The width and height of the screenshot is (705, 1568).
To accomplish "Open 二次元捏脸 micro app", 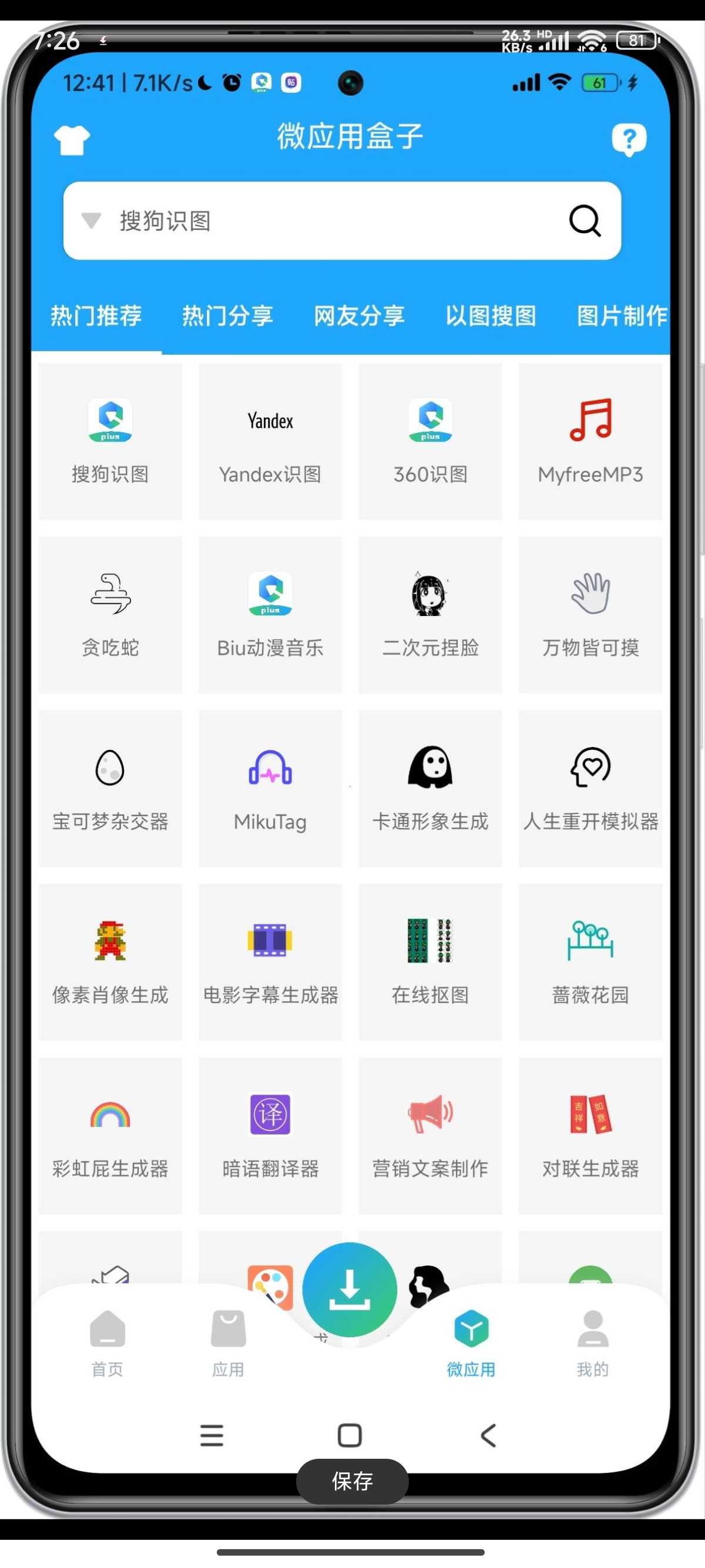I will pyautogui.click(x=430, y=615).
